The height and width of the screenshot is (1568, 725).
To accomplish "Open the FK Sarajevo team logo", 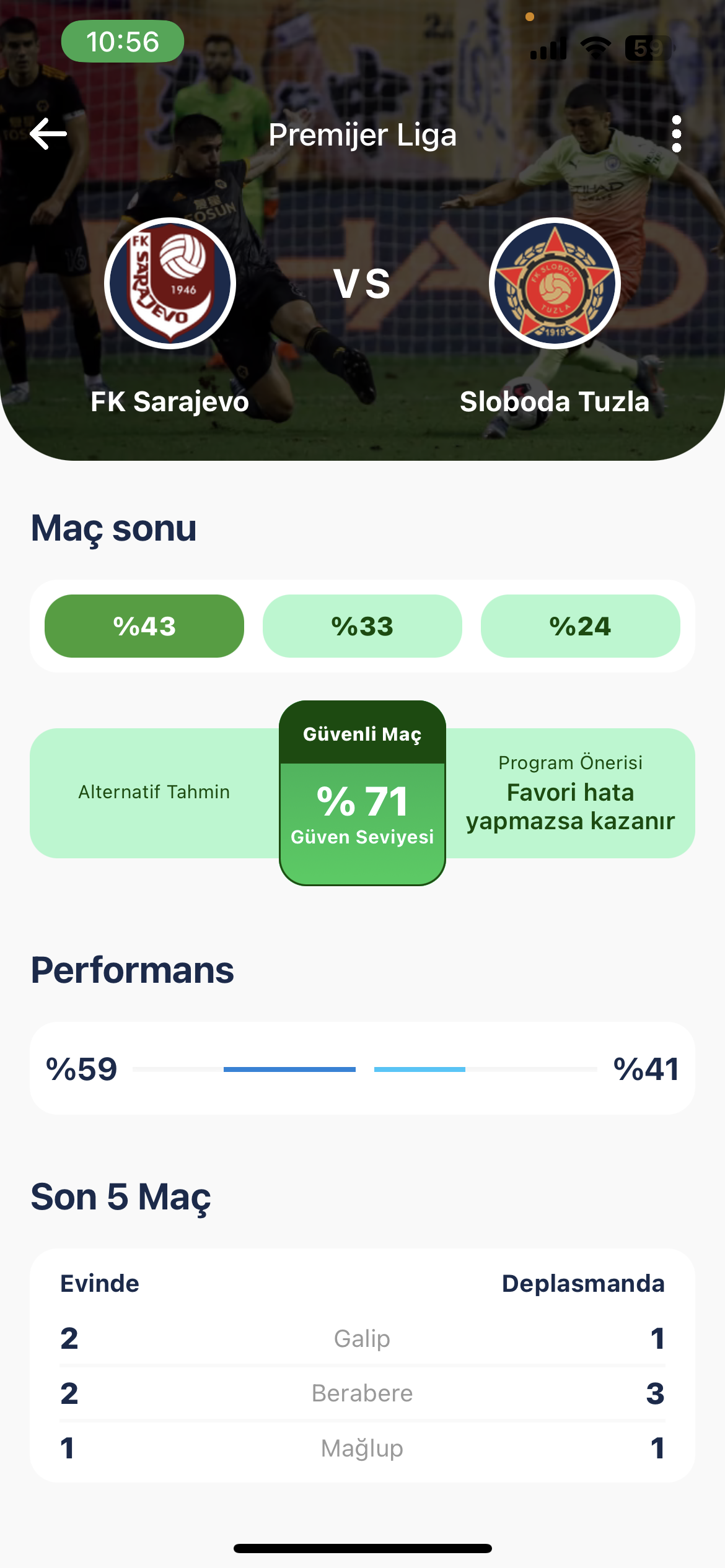I will [x=170, y=284].
